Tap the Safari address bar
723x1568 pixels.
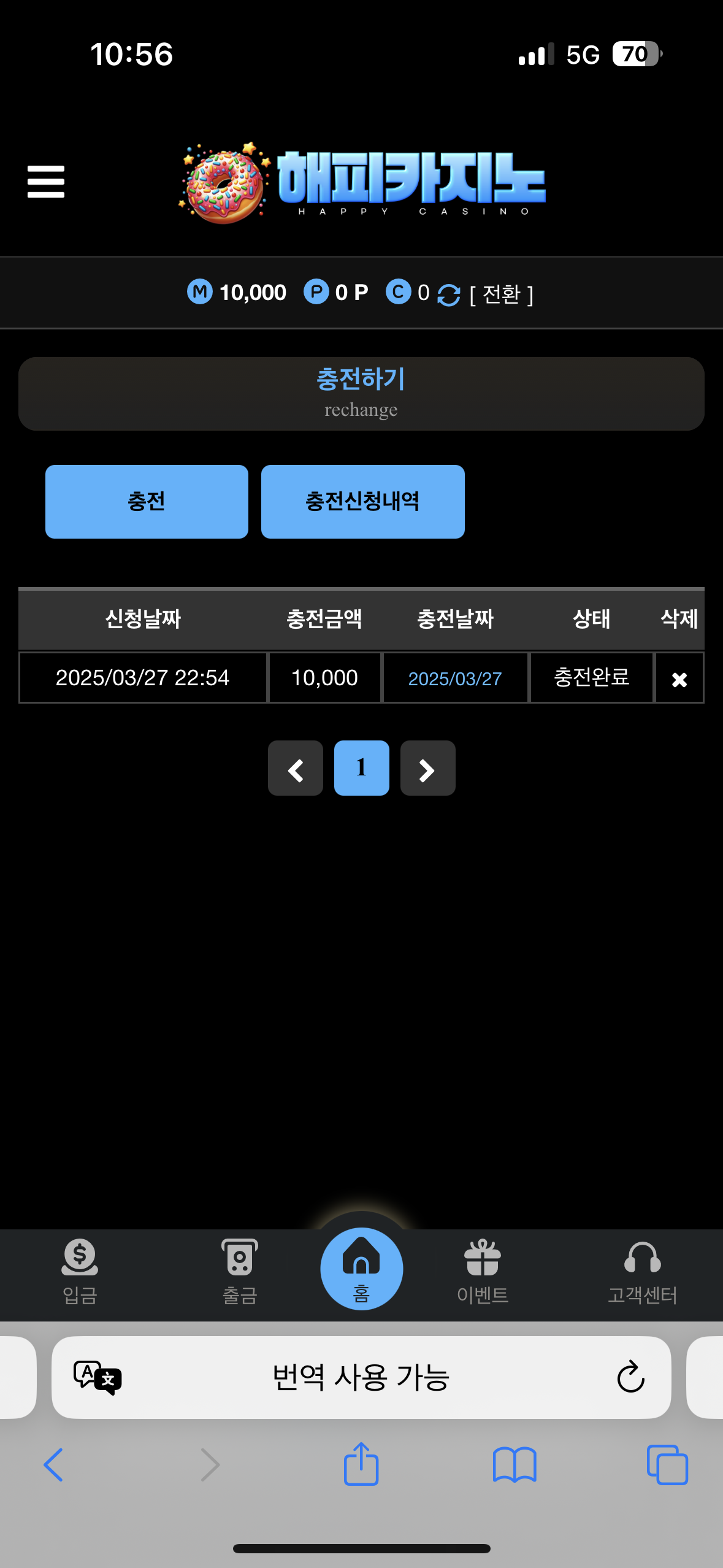point(361,1377)
